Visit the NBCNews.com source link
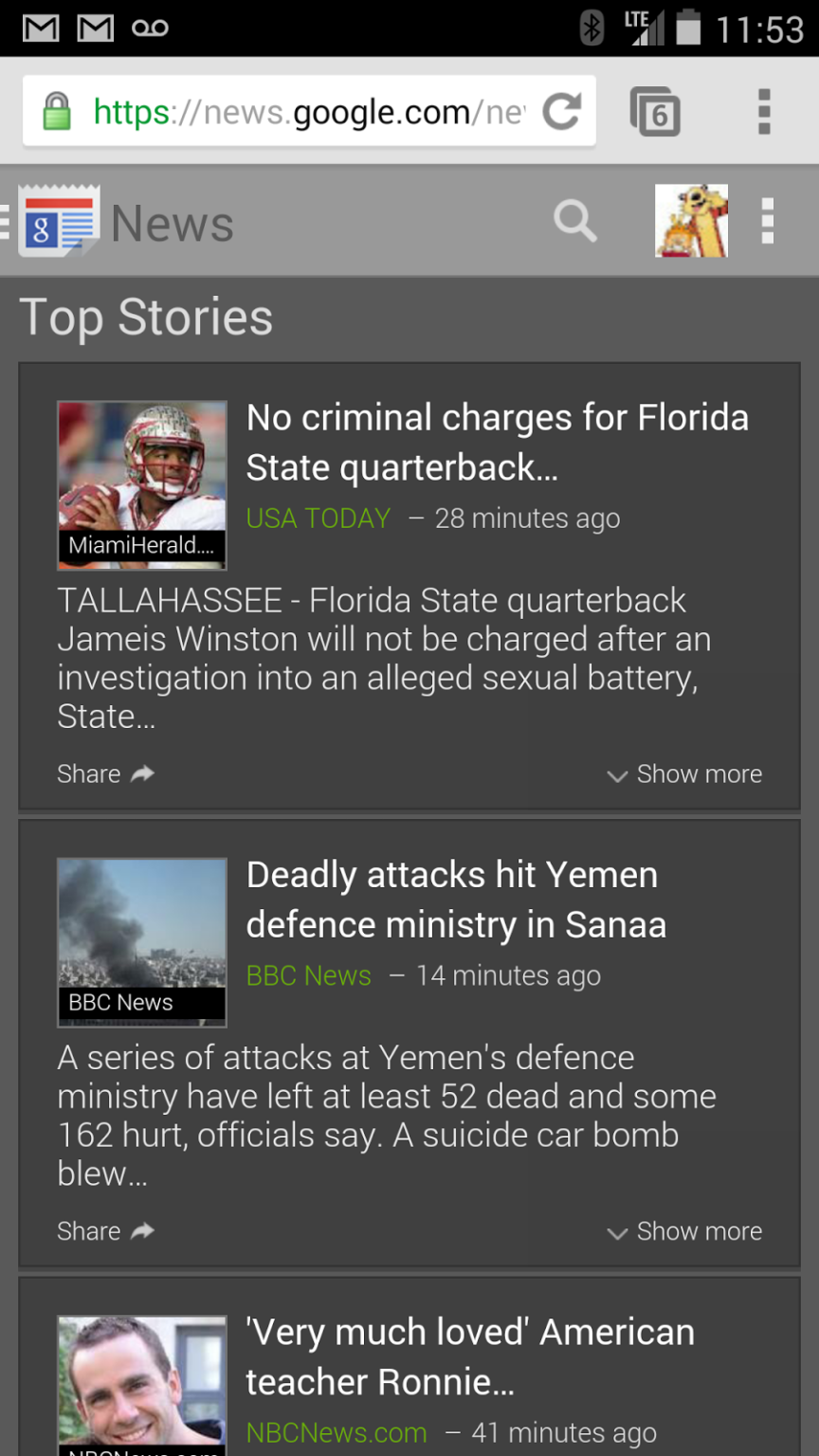This screenshot has width=819, height=1456. [335, 1432]
